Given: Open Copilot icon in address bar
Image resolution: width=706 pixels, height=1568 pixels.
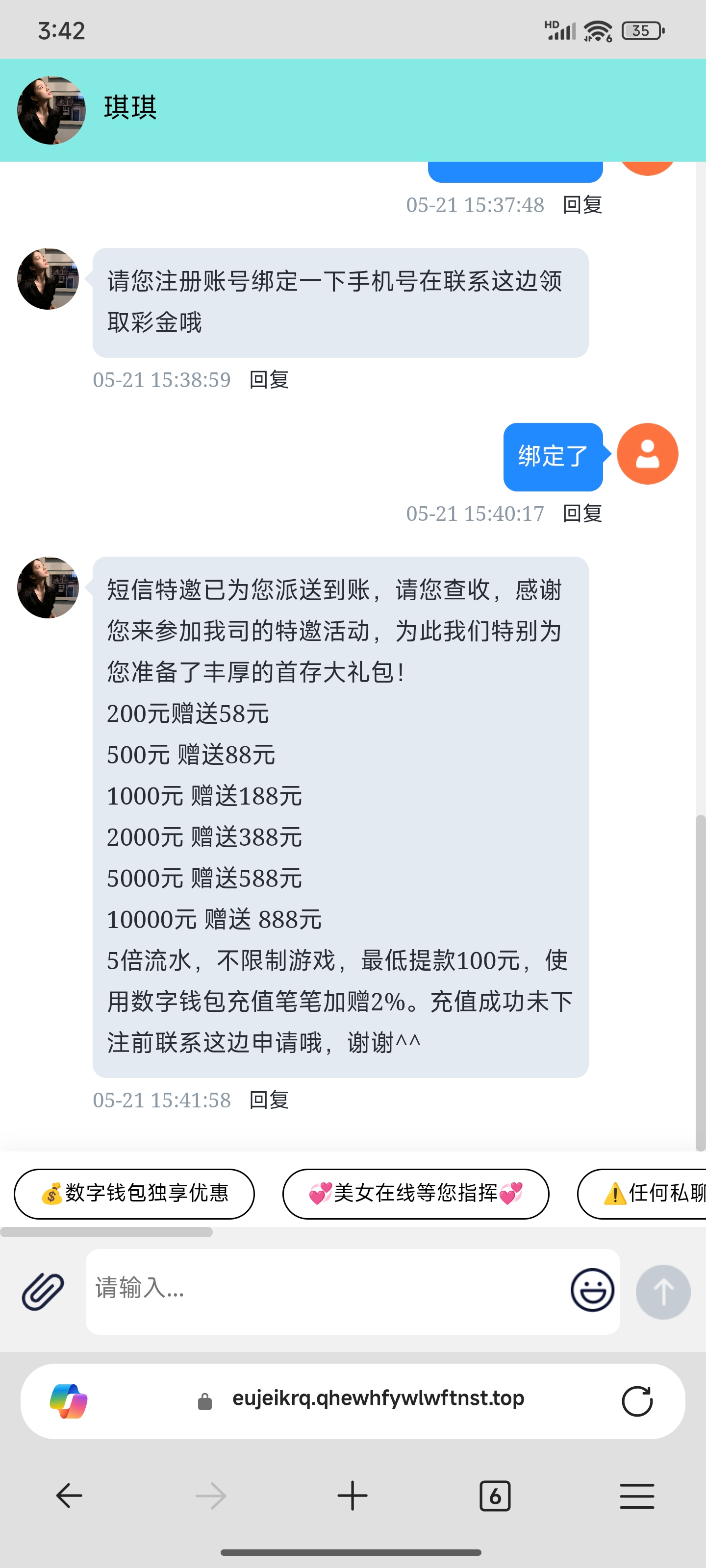Looking at the screenshot, I should (x=68, y=1401).
